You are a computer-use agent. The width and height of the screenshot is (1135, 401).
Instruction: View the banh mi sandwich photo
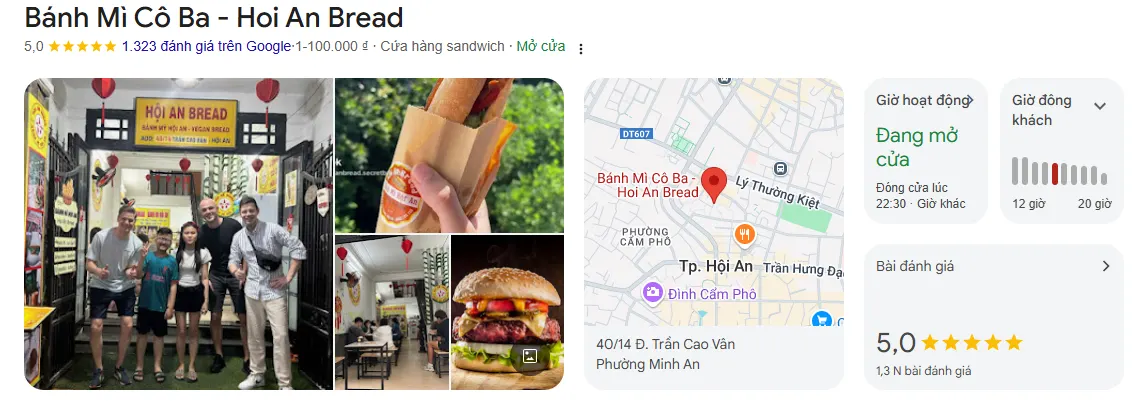coord(449,155)
